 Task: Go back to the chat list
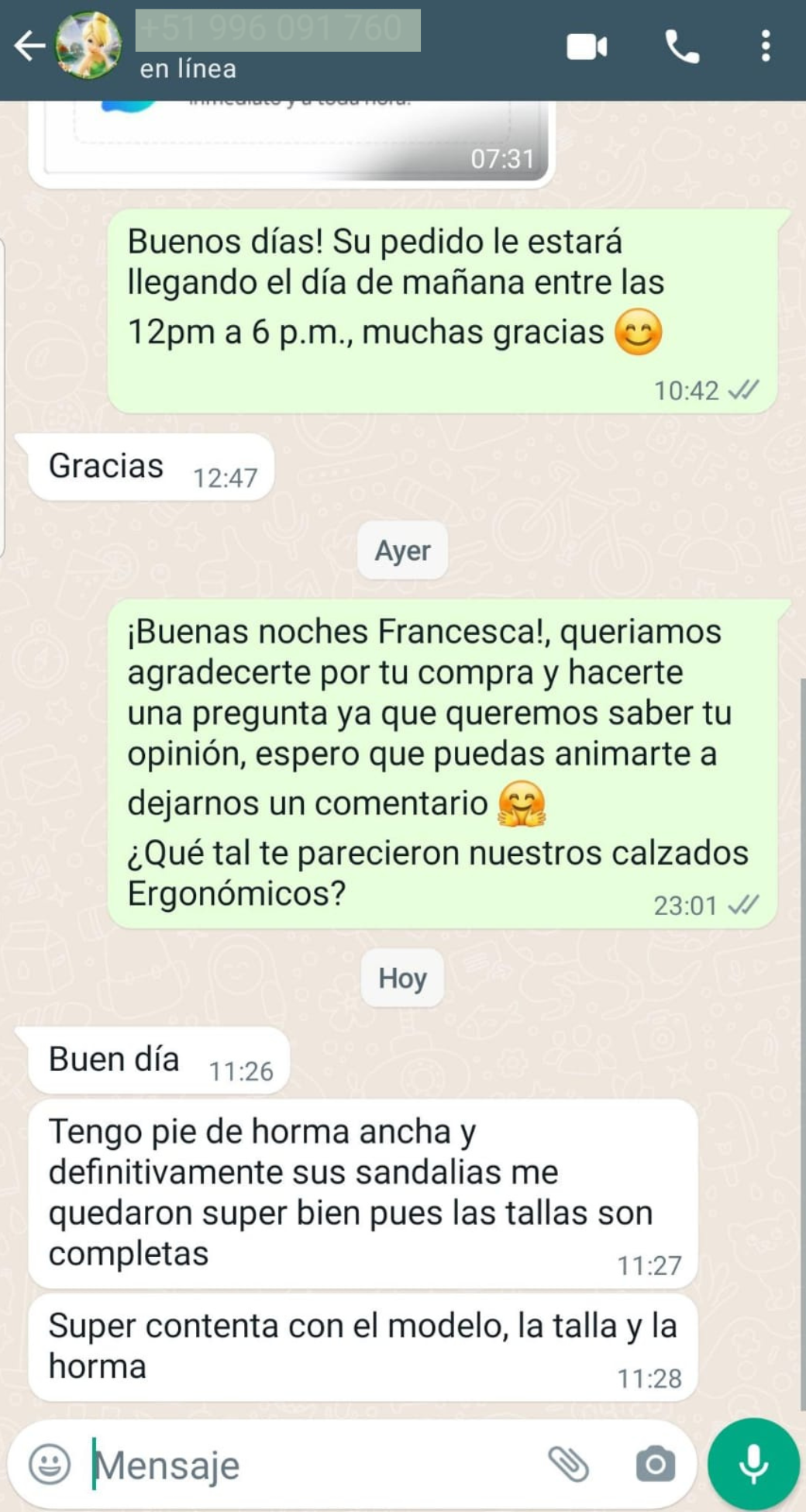[x=29, y=47]
